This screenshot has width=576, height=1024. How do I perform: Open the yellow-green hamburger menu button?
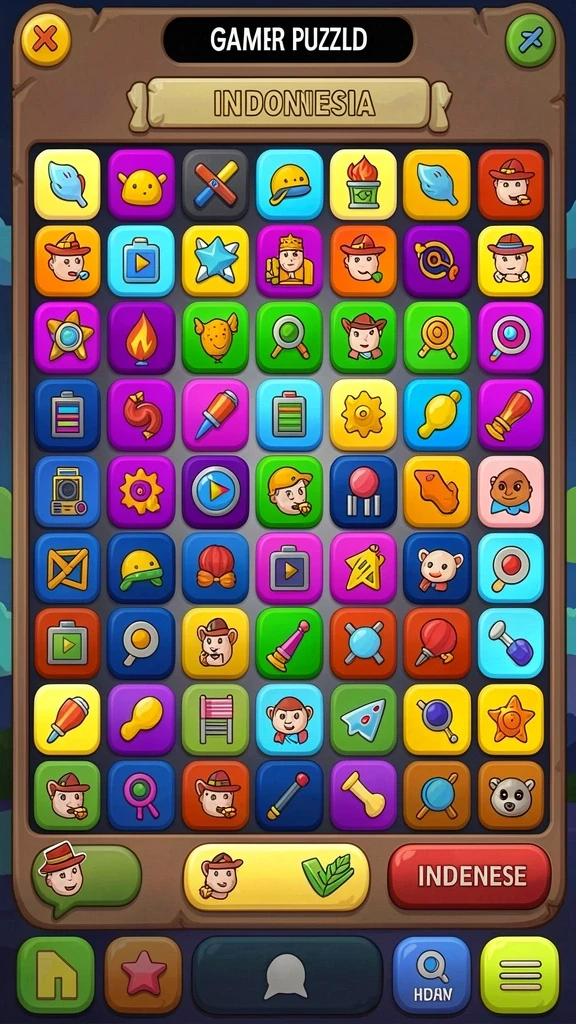click(x=520, y=976)
